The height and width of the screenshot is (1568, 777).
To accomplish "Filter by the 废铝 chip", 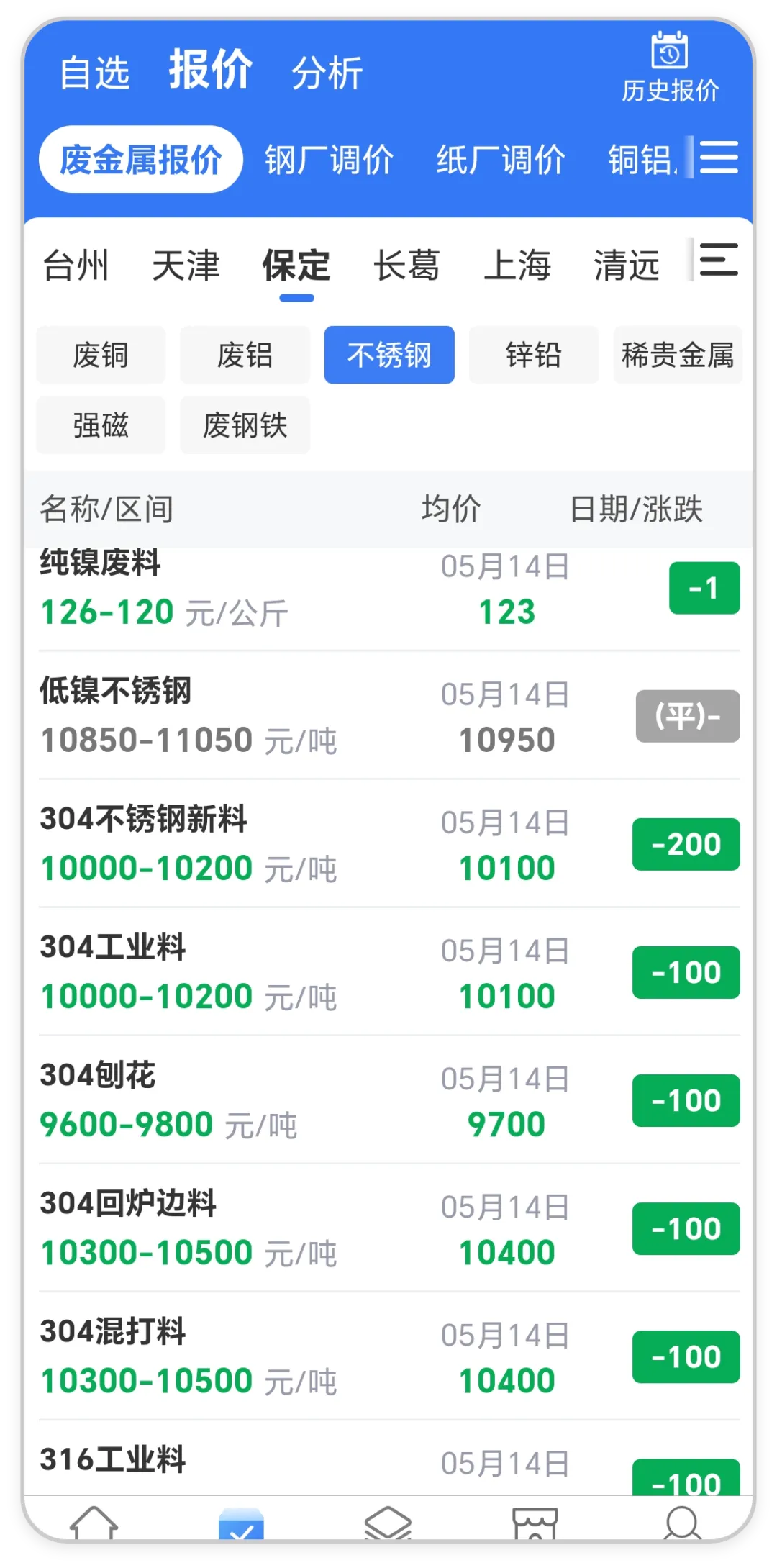I will click(245, 355).
